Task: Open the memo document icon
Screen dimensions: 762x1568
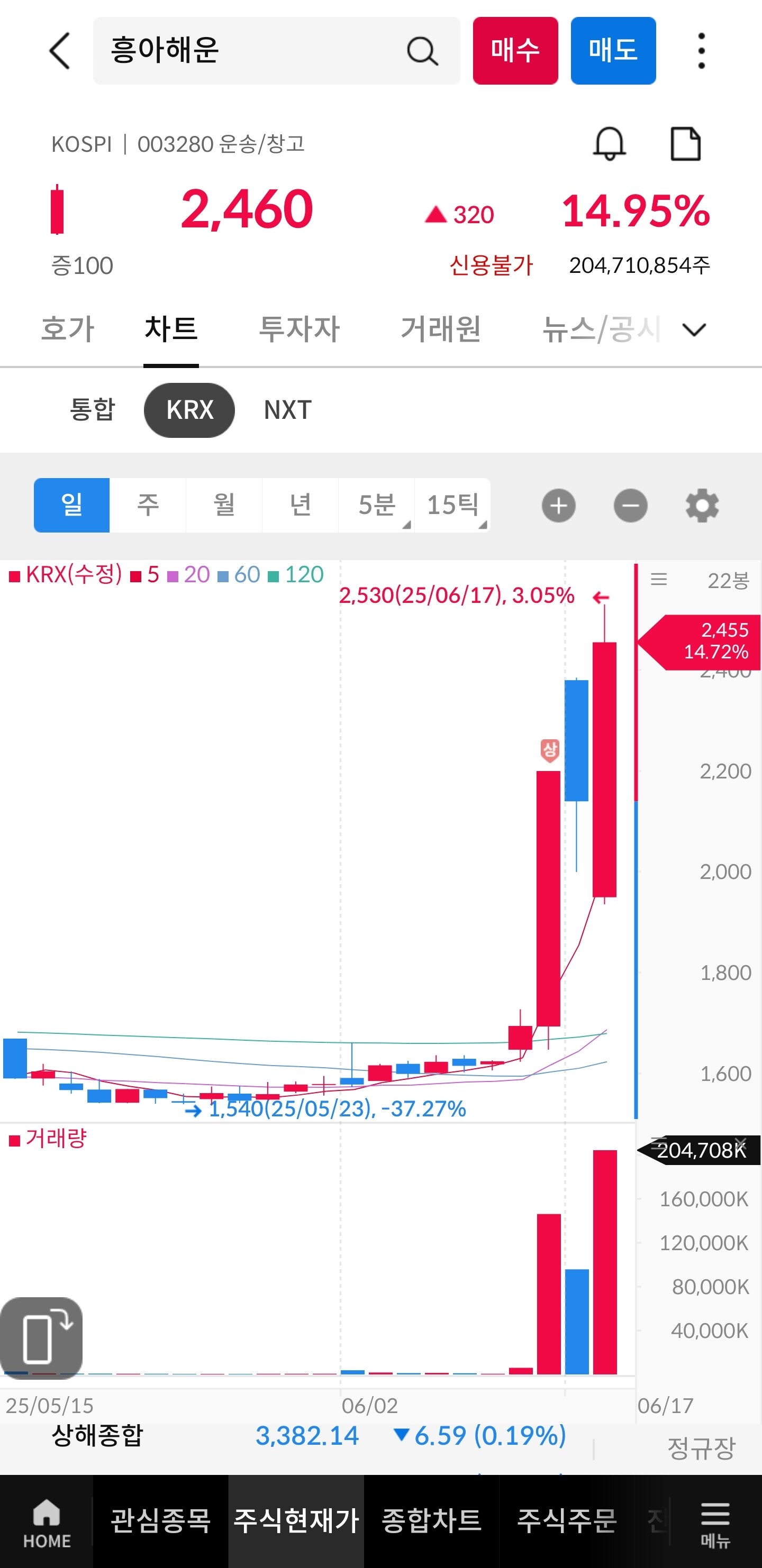Action: pyautogui.click(x=685, y=144)
